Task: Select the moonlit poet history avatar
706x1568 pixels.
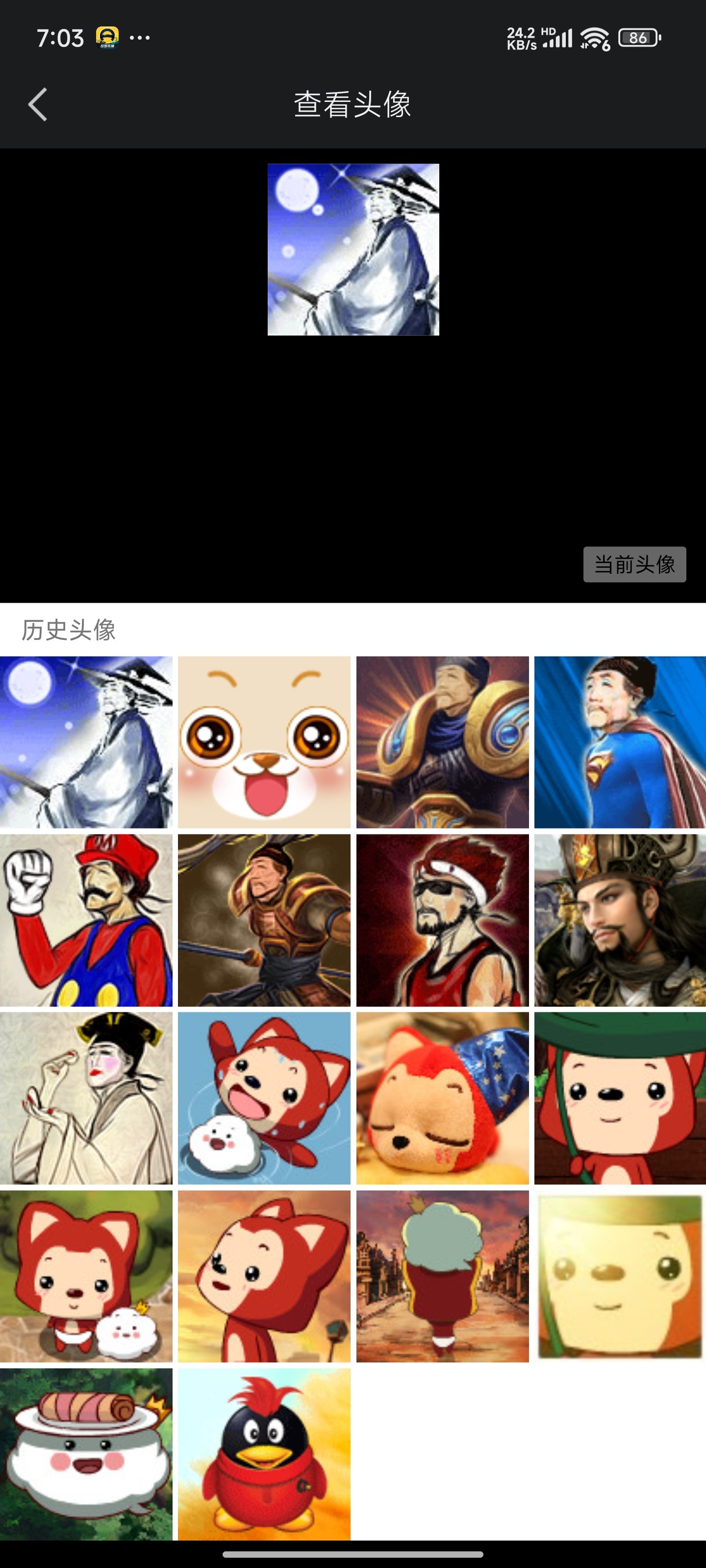Action: [x=86, y=742]
